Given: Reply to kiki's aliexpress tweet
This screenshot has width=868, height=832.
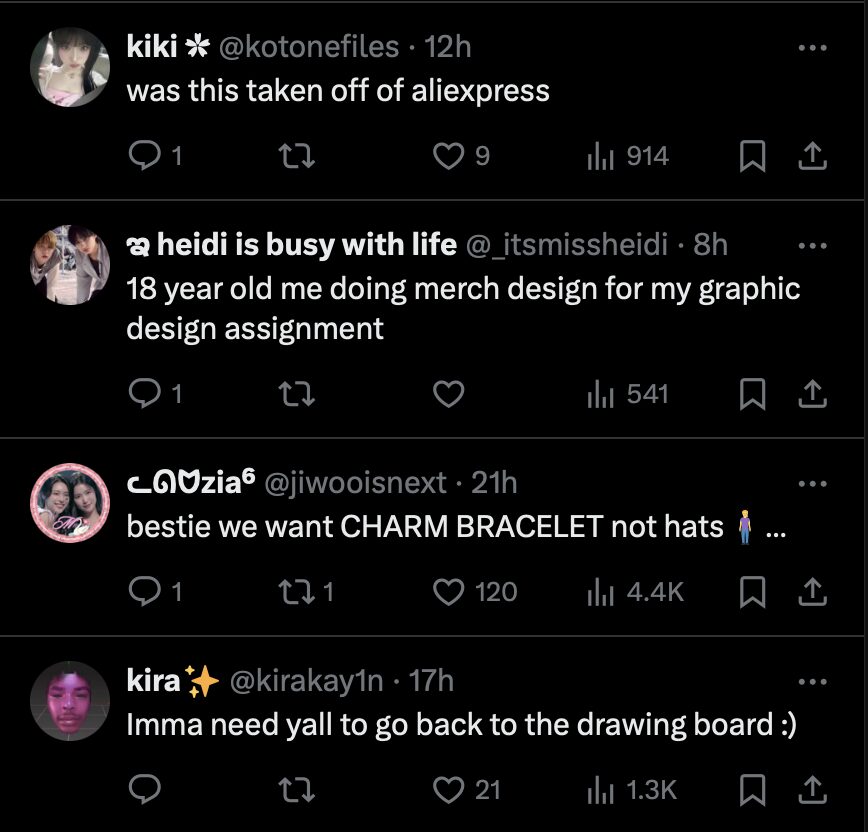Looking at the screenshot, I should point(146,156).
